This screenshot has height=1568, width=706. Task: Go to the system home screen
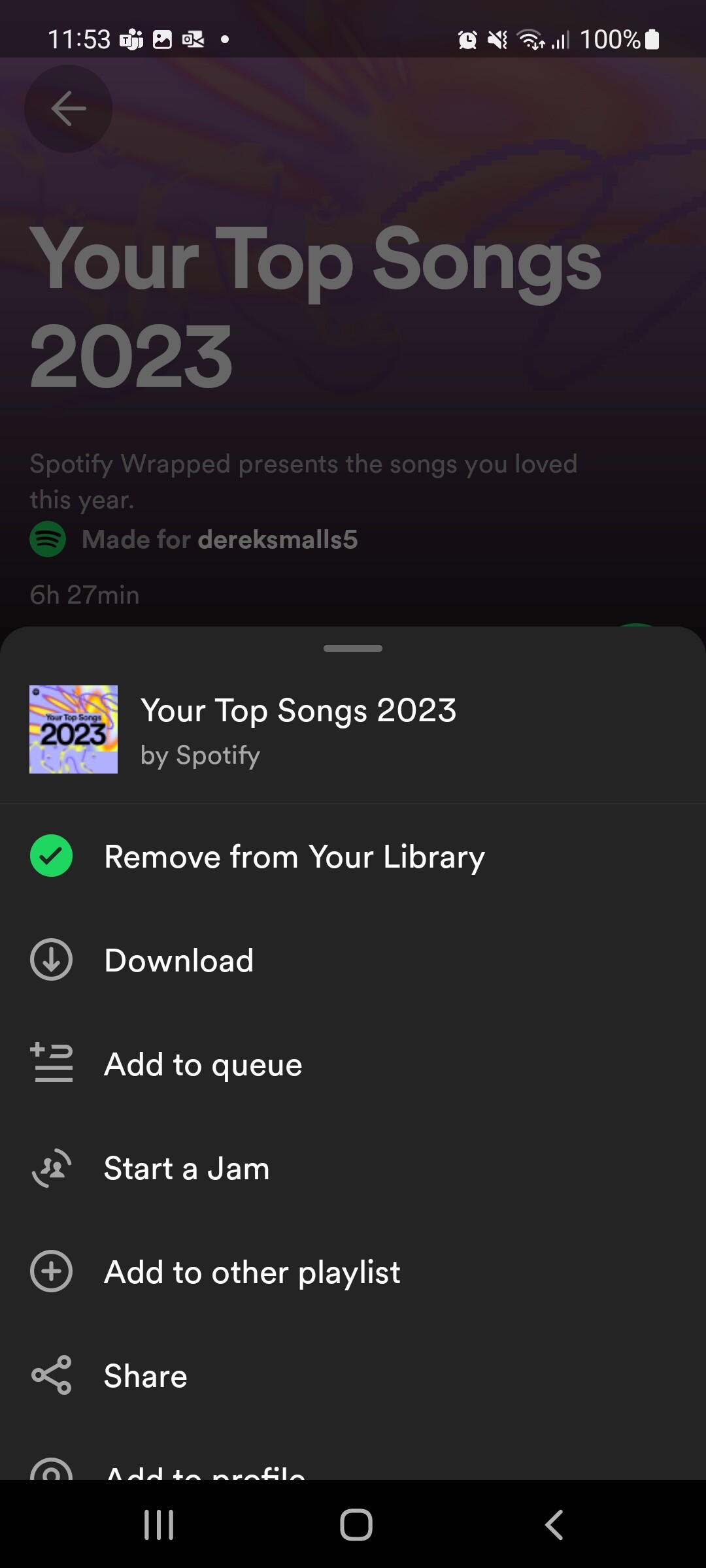tap(356, 1525)
